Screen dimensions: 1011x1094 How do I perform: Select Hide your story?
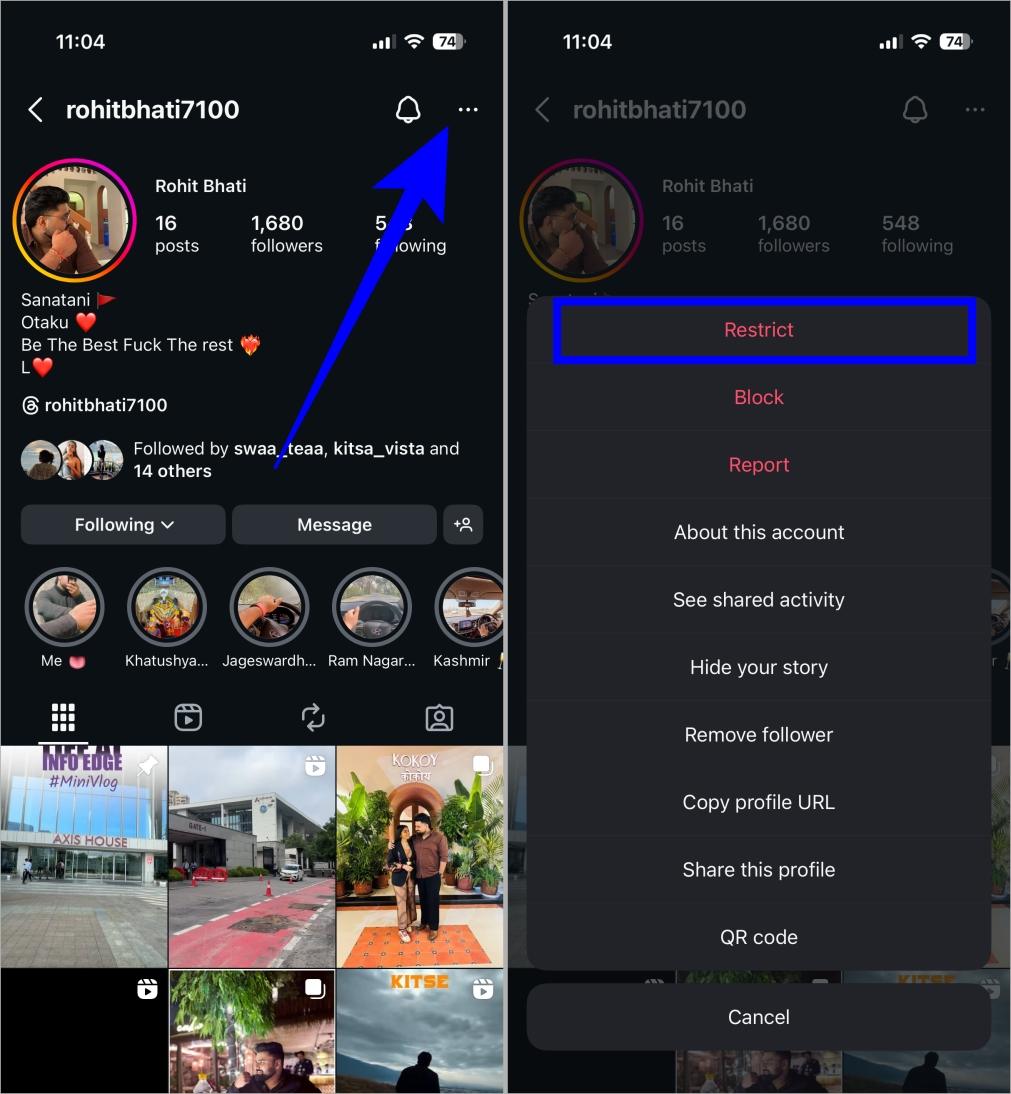coord(759,667)
